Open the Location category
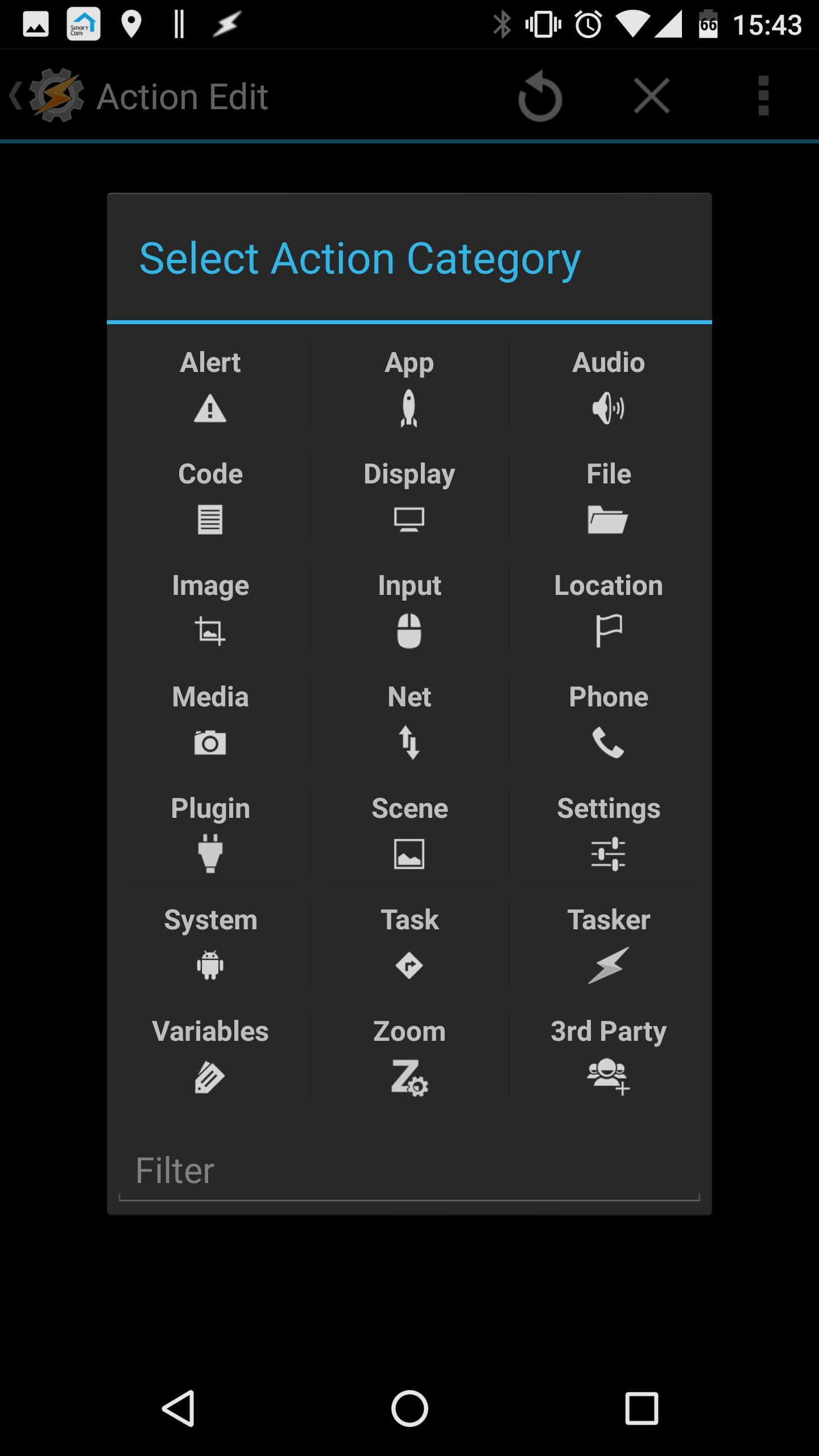This screenshot has height=1456, width=819. [609, 609]
